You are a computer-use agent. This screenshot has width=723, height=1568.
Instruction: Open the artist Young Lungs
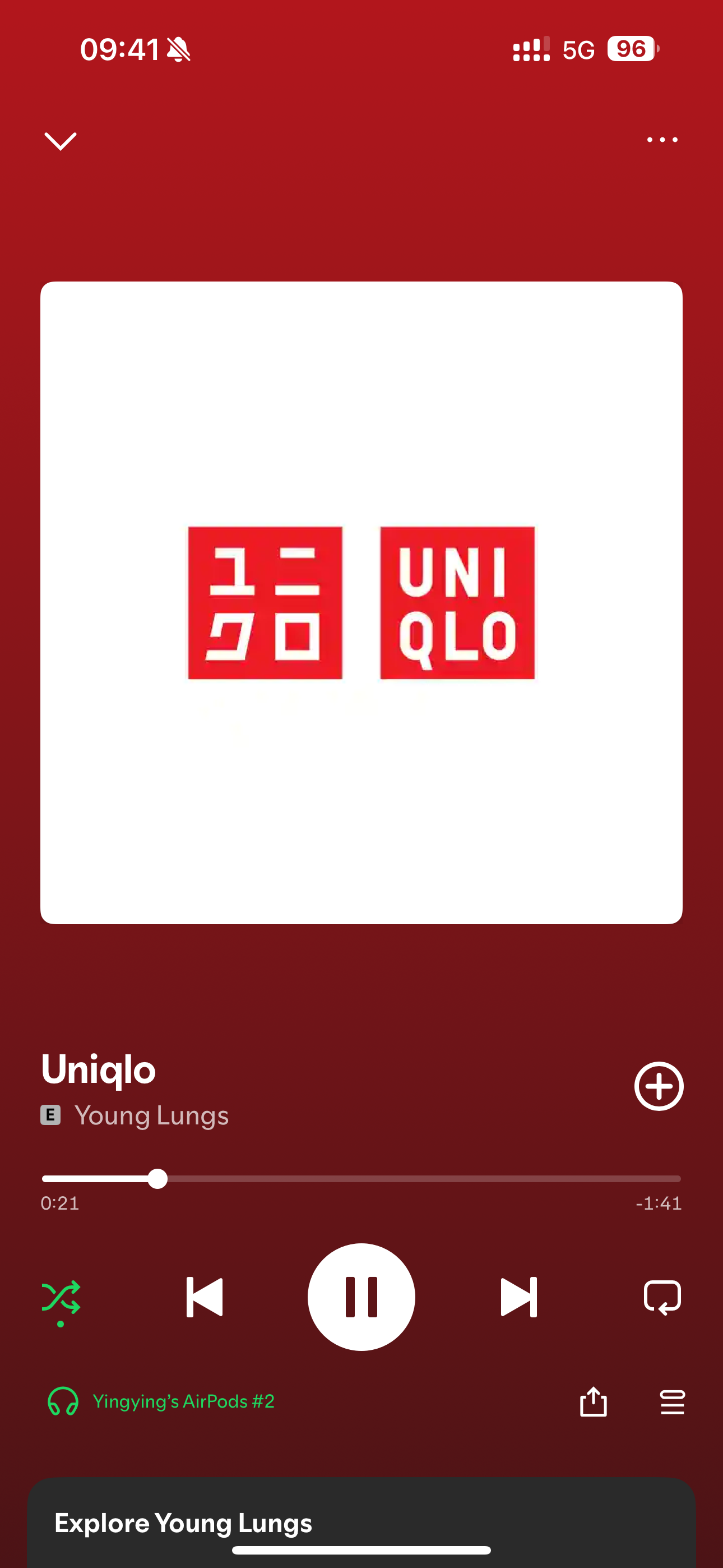(151, 1115)
